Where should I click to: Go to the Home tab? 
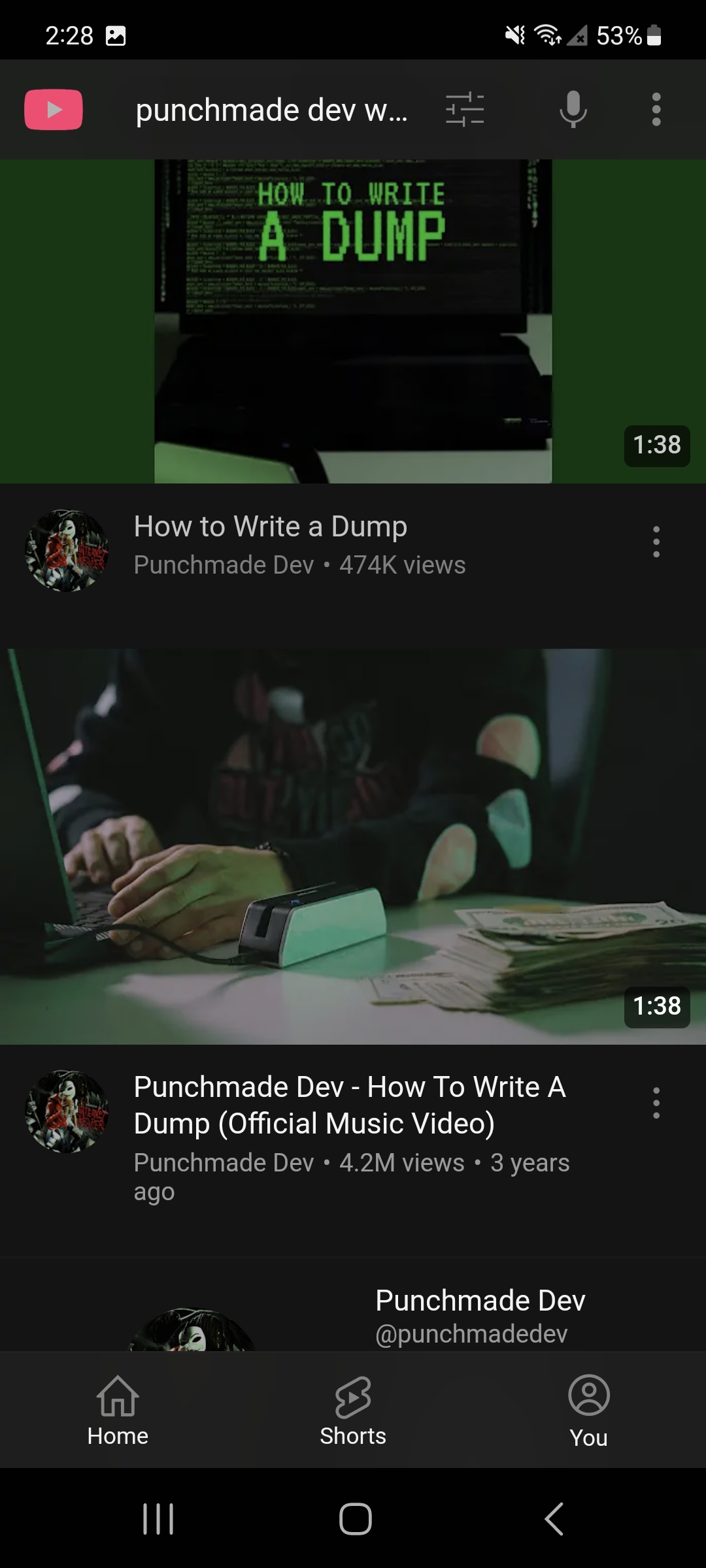click(x=118, y=1411)
